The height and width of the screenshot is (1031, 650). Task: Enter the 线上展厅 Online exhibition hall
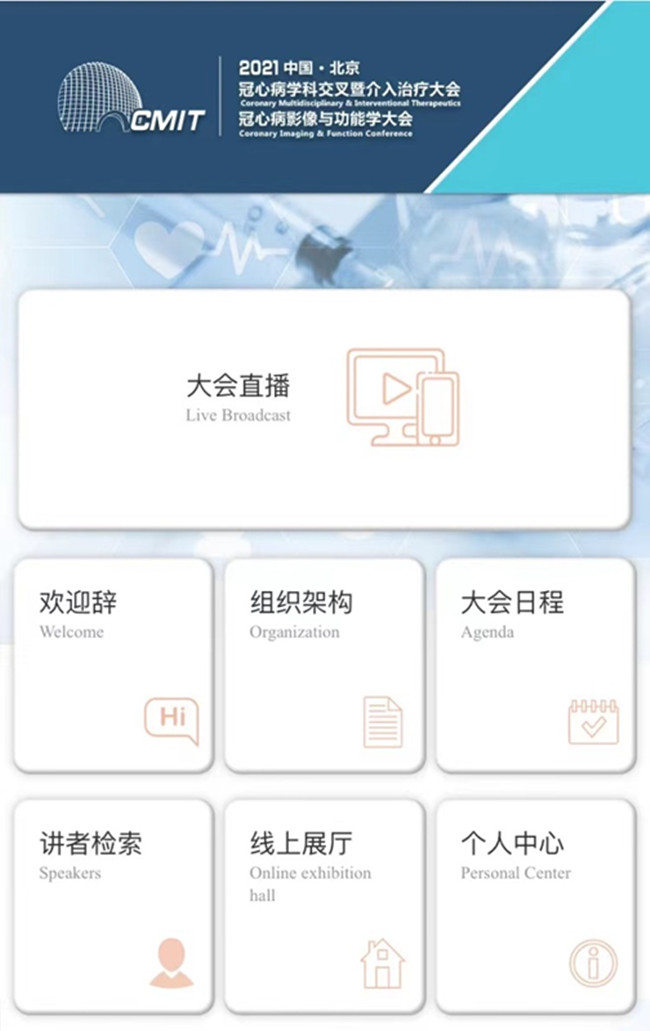(x=324, y=905)
